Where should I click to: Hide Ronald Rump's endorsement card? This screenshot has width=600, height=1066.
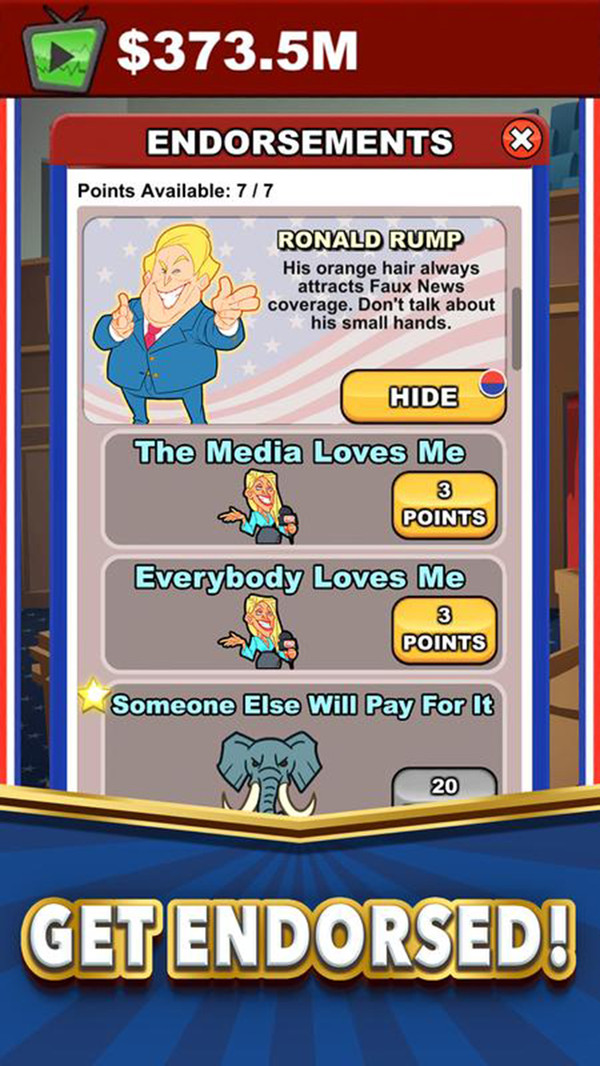click(423, 397)
